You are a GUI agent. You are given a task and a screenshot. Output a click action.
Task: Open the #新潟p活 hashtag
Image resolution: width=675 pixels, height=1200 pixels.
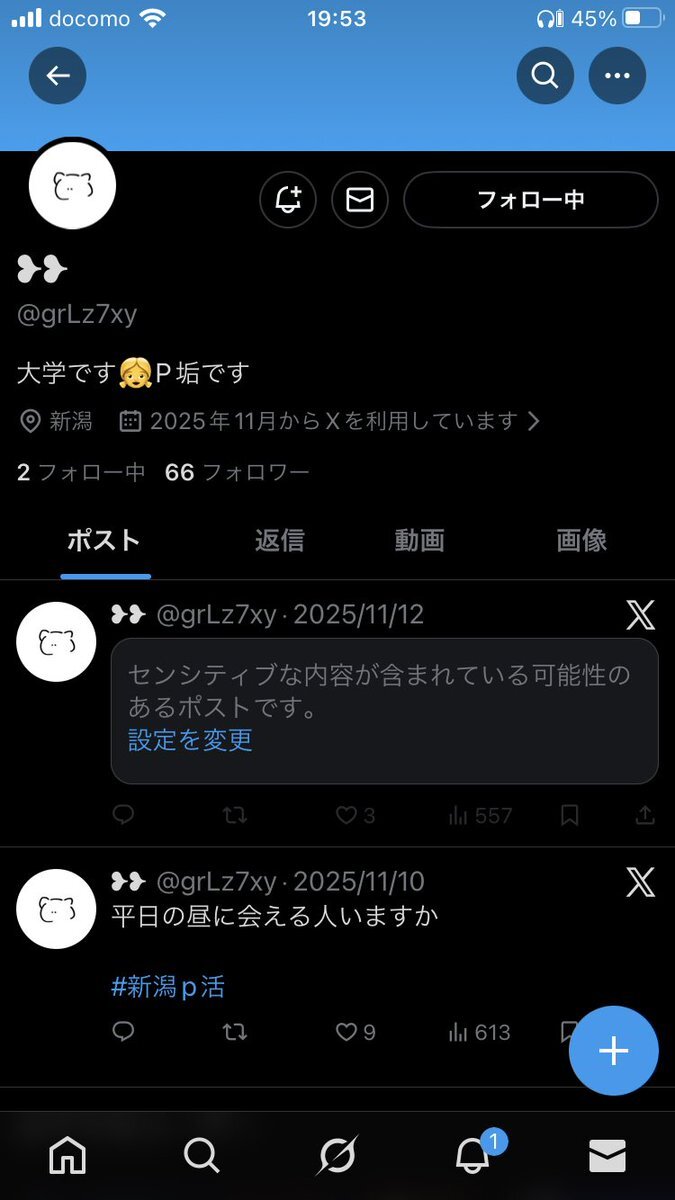167,987
